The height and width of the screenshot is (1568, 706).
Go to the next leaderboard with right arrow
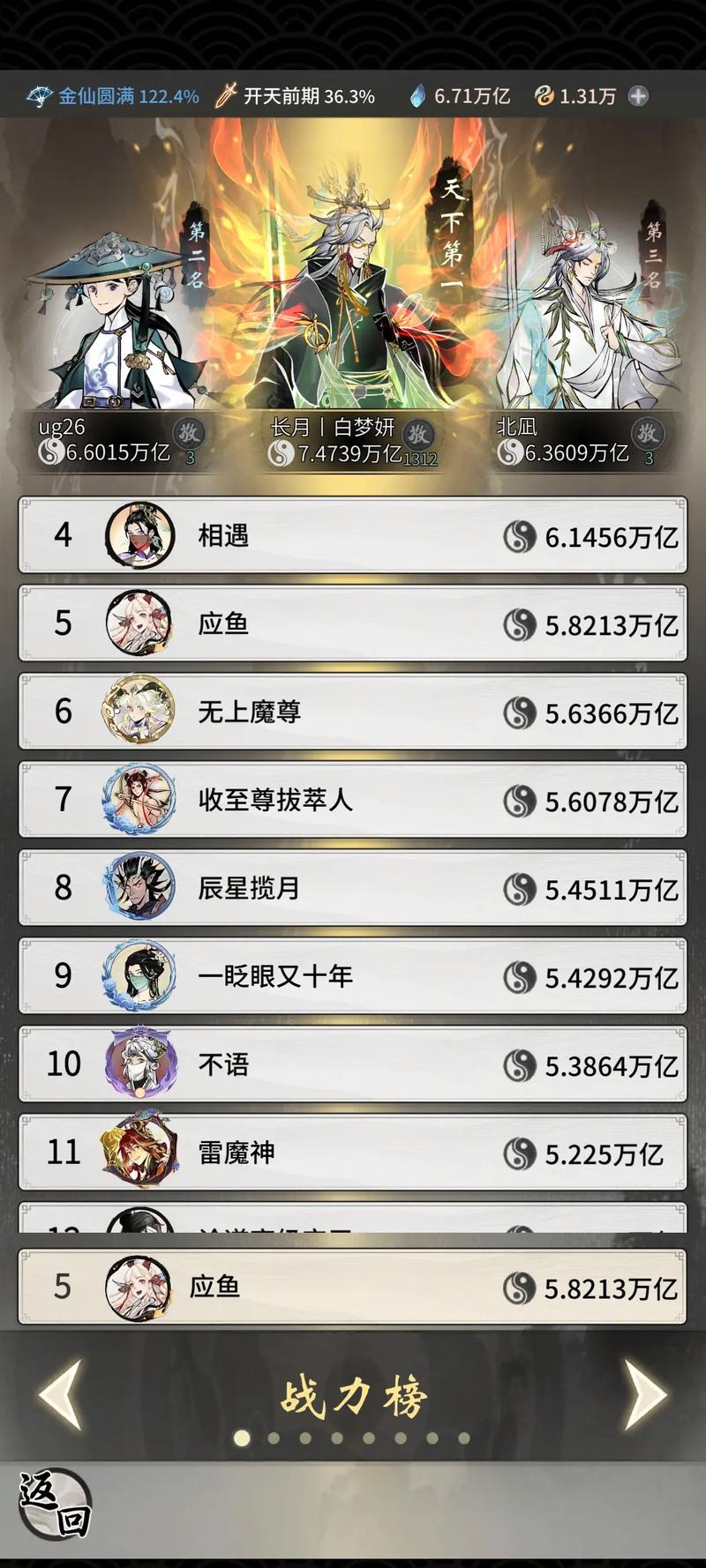tap(646, 1394)
